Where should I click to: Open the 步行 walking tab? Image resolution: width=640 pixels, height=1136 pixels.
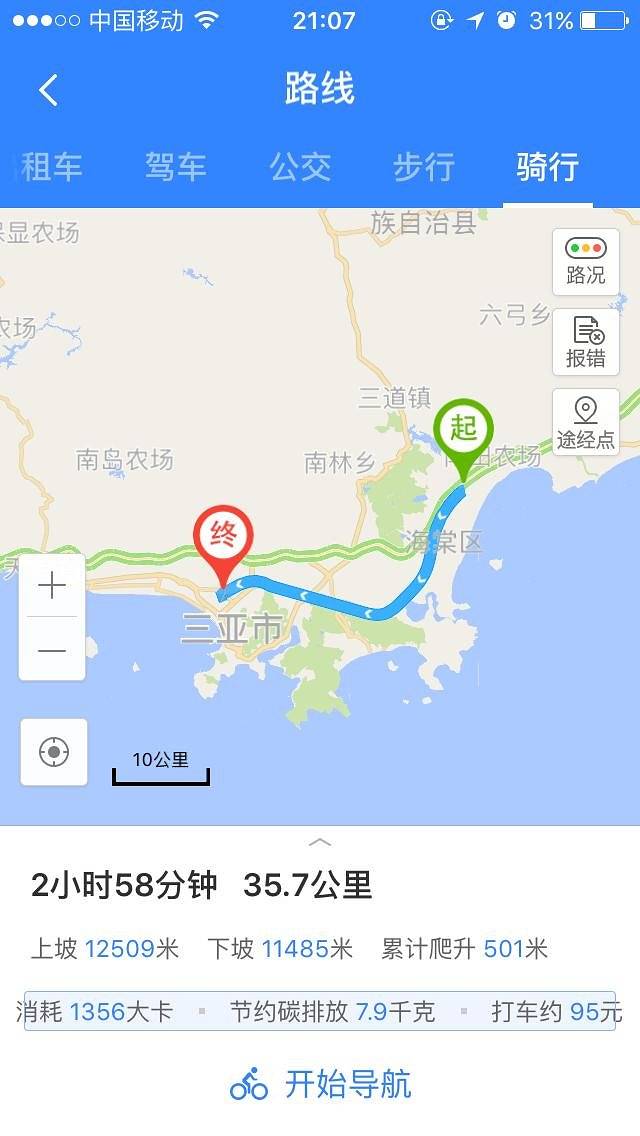(423, 167)
